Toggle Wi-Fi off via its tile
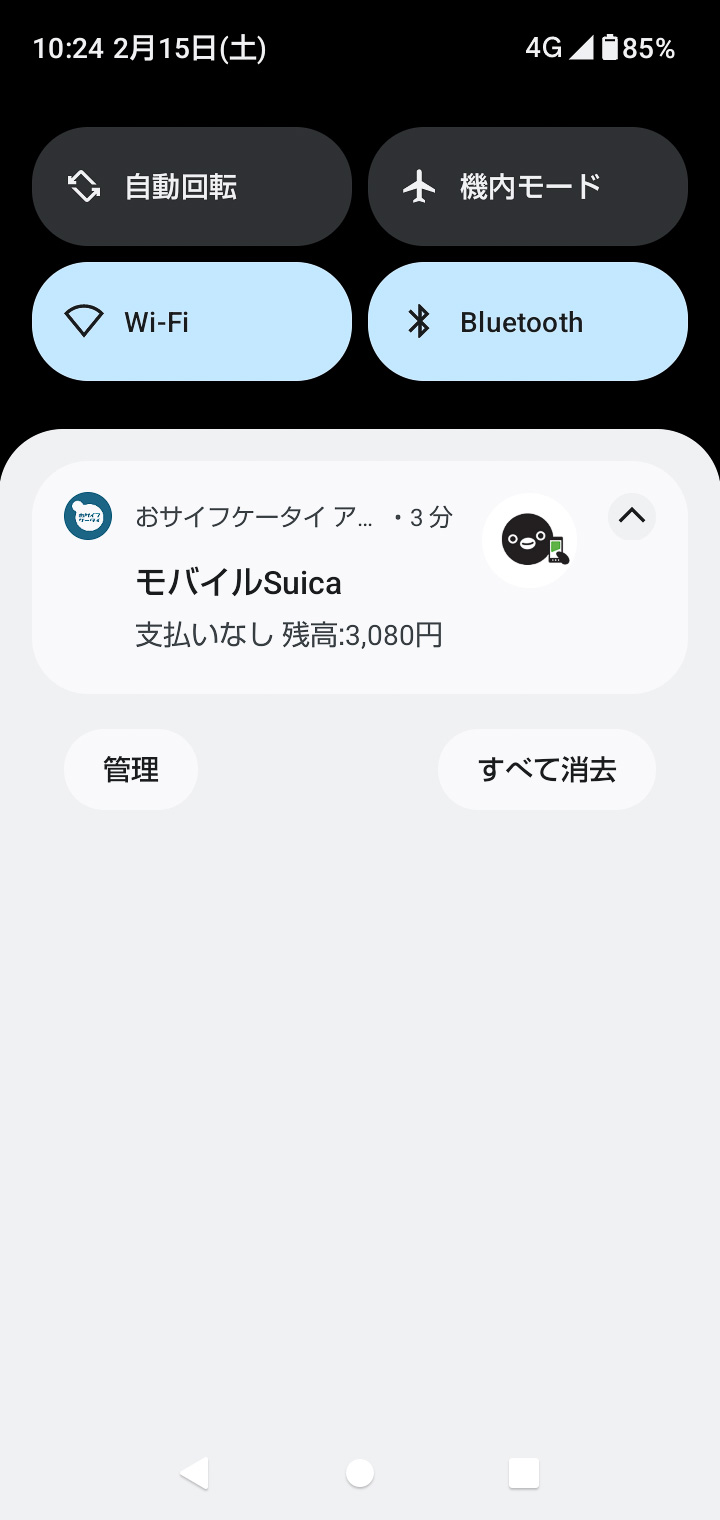This screenshot has width=720, height=1520. click(192, 321)
